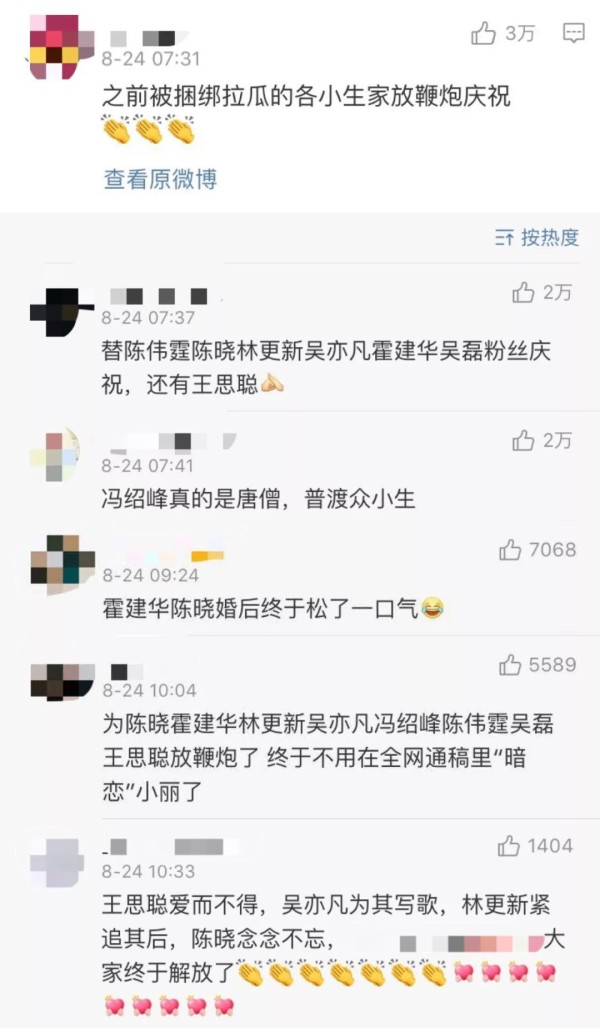Open avatar of the 8-24 10:04 commenter
The height and width of the screenshot is (1028, 600).
pyautogui.click(x=62, y=680)
